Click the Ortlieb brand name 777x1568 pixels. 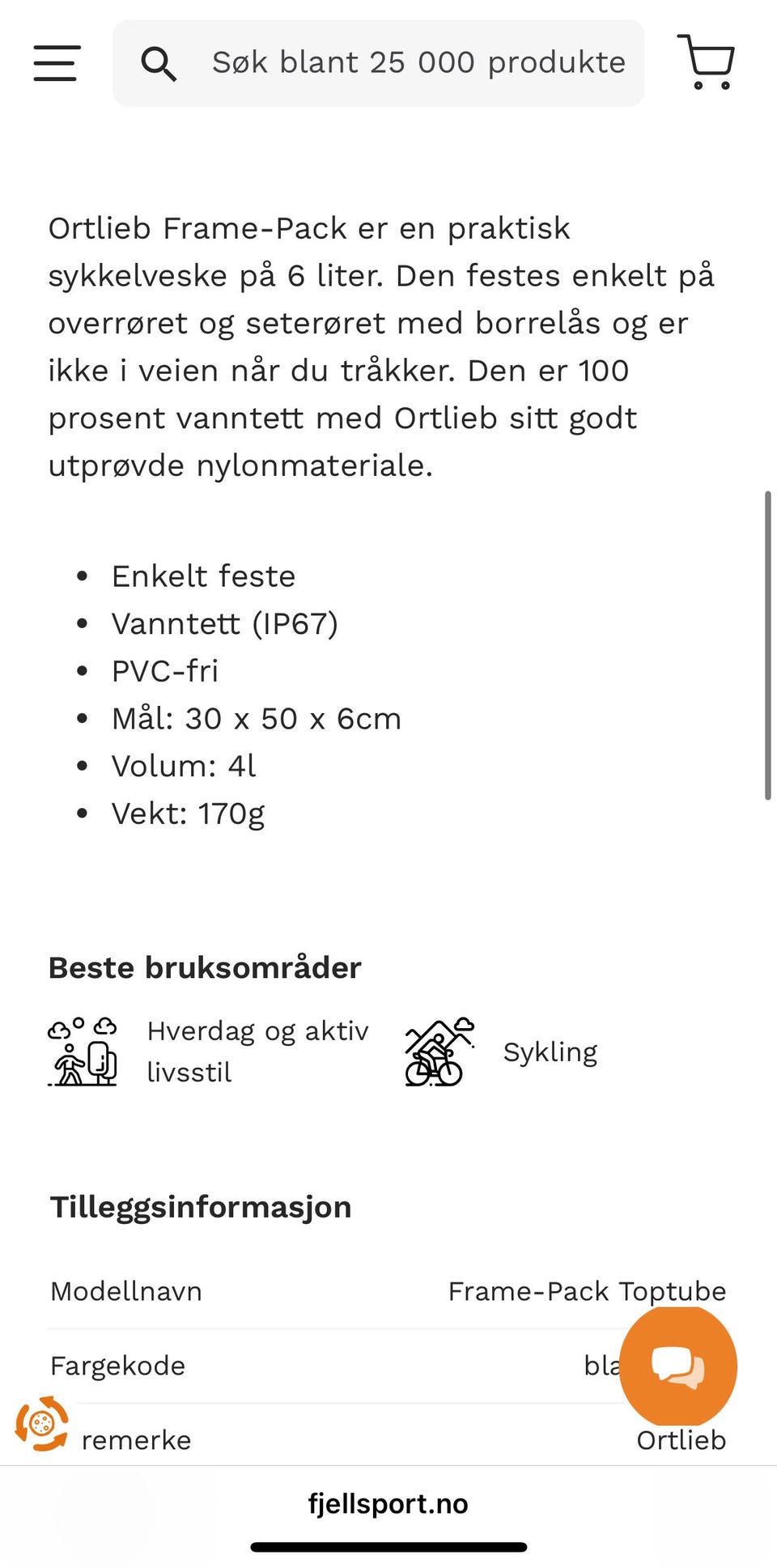[681, 1440]
